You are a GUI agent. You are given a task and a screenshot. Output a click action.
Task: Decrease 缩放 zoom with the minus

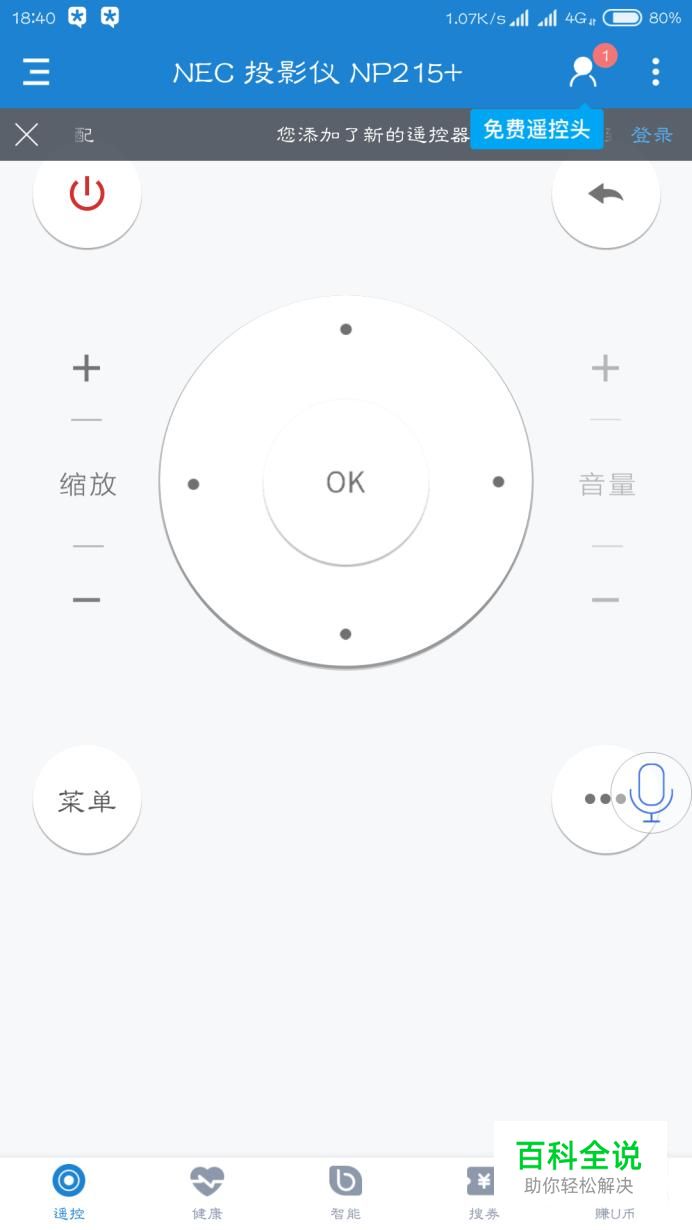(87, 600)
